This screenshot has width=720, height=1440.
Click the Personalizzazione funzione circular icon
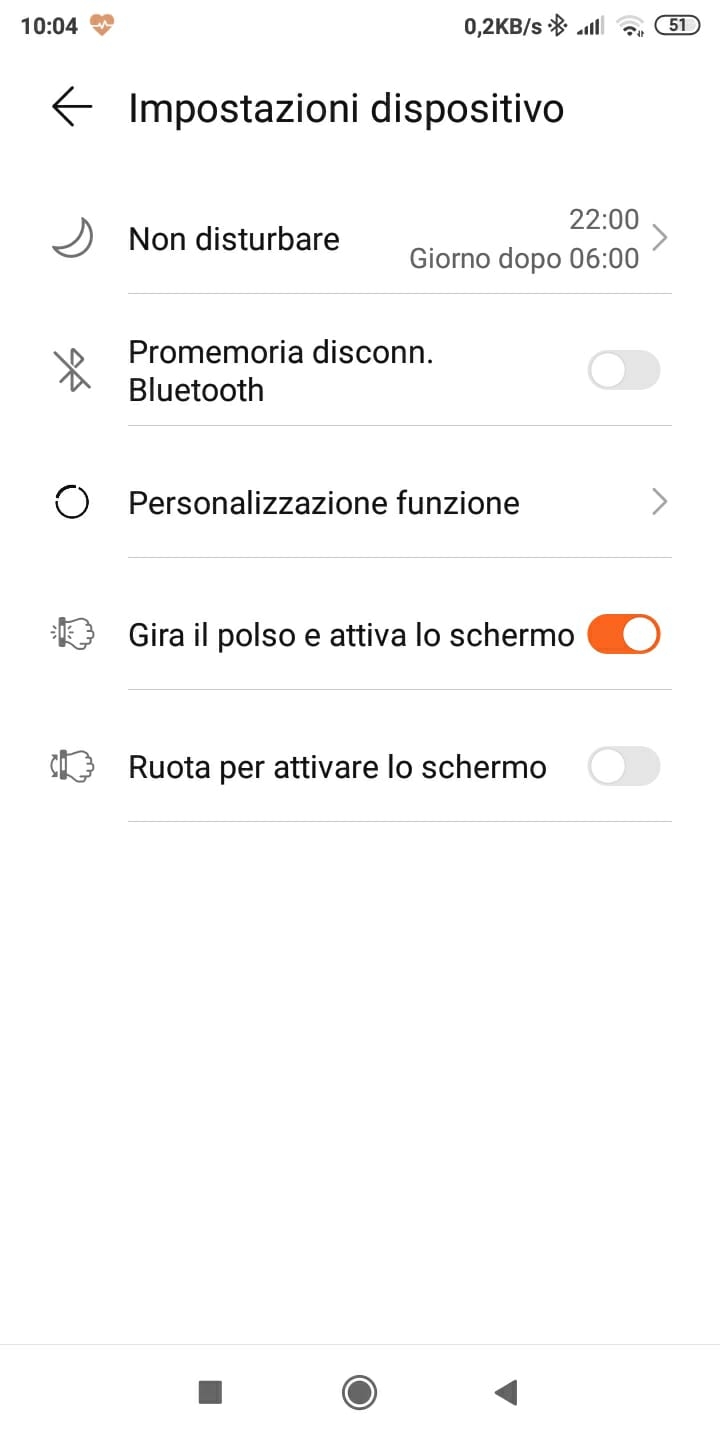71,502
